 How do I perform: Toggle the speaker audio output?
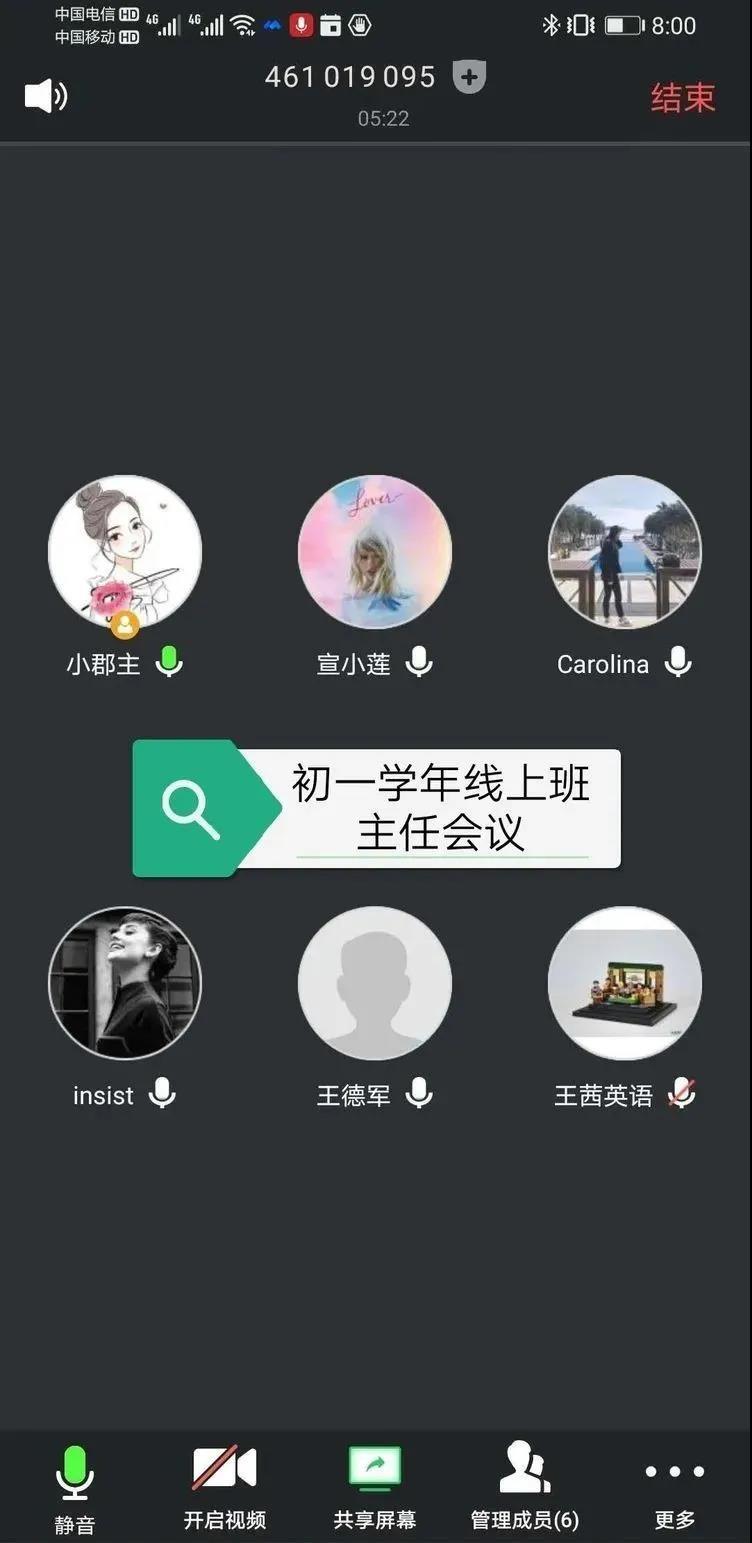click(46, 96)
